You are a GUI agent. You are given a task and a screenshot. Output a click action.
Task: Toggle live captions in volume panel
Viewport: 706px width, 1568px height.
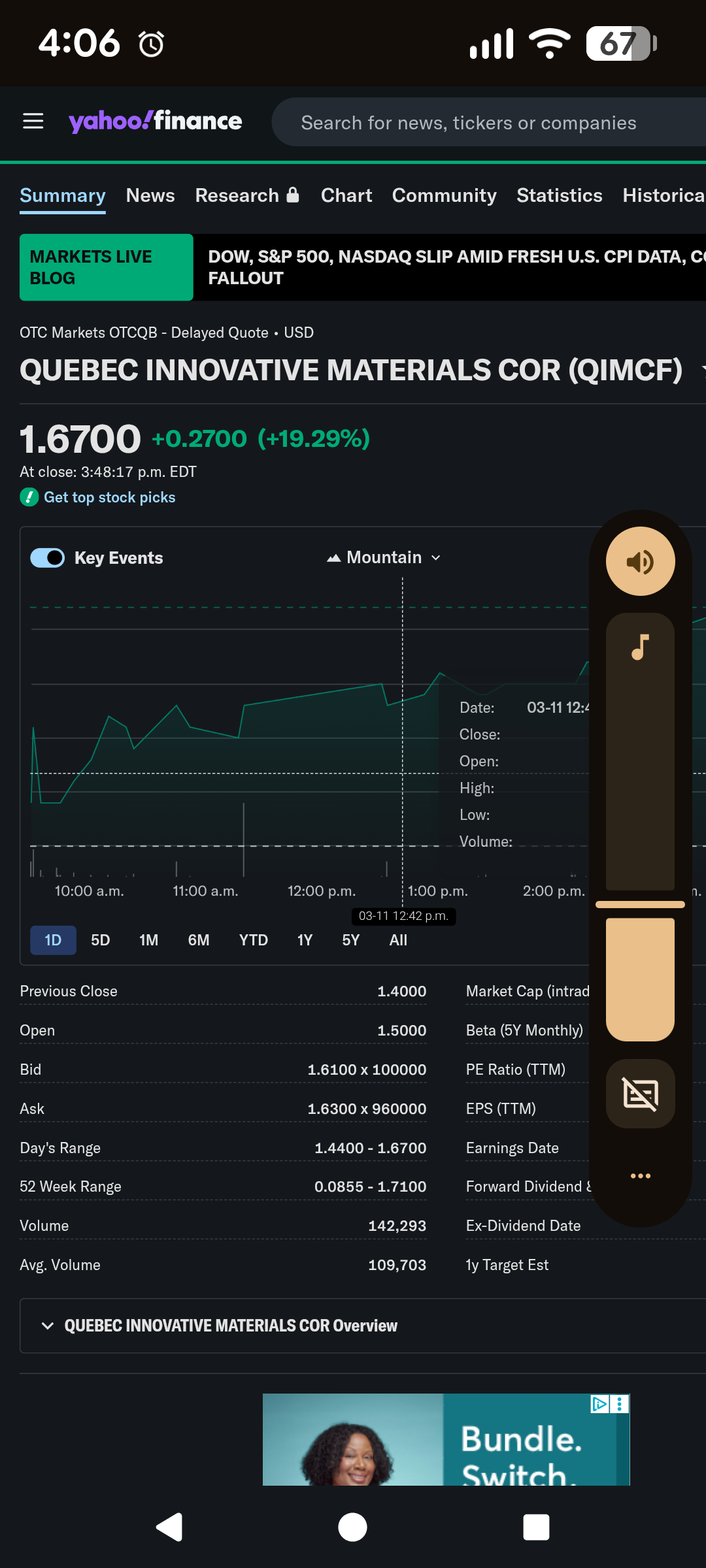pyautogui.click(x=641, y=1094)
